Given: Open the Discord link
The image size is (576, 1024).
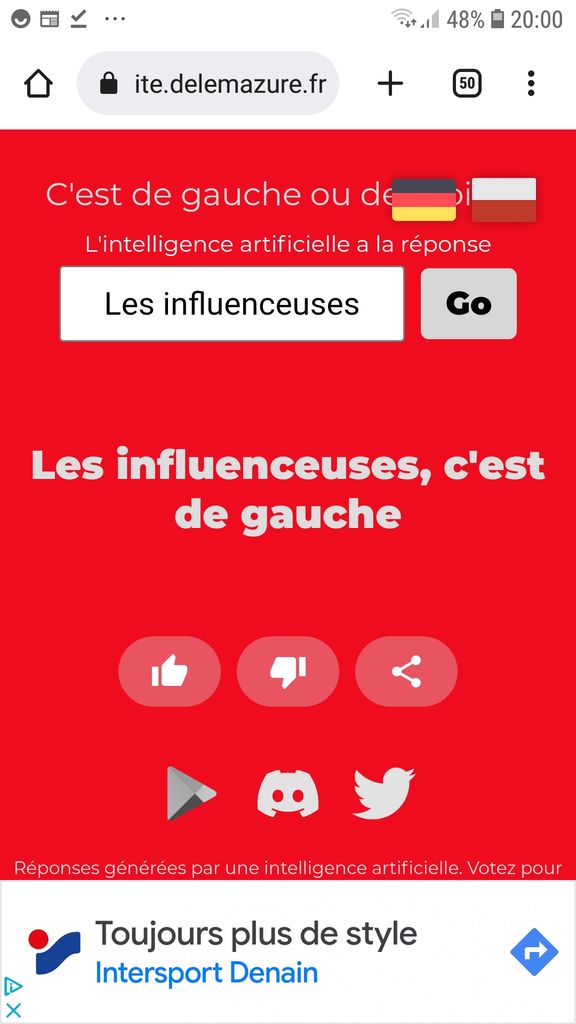Looking at the screenshot, I should click(x=288, y=793).
